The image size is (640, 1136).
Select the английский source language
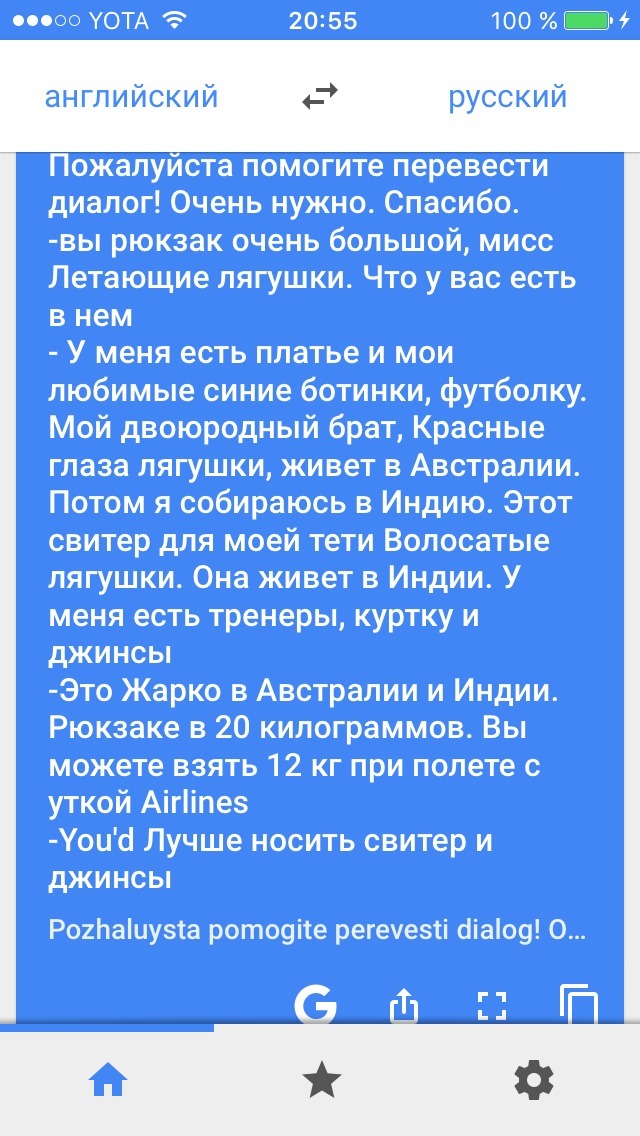[131, 96]
